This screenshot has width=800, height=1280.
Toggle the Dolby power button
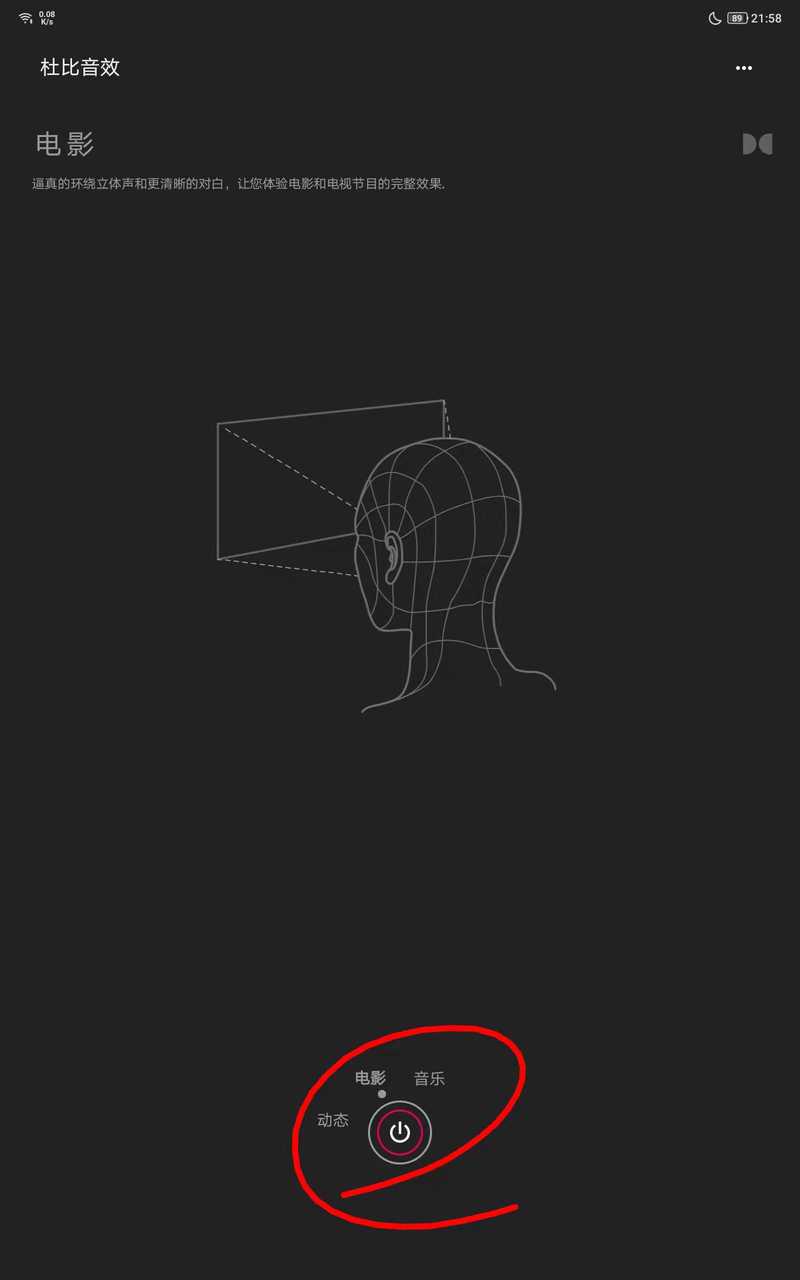pos(400,1133)
